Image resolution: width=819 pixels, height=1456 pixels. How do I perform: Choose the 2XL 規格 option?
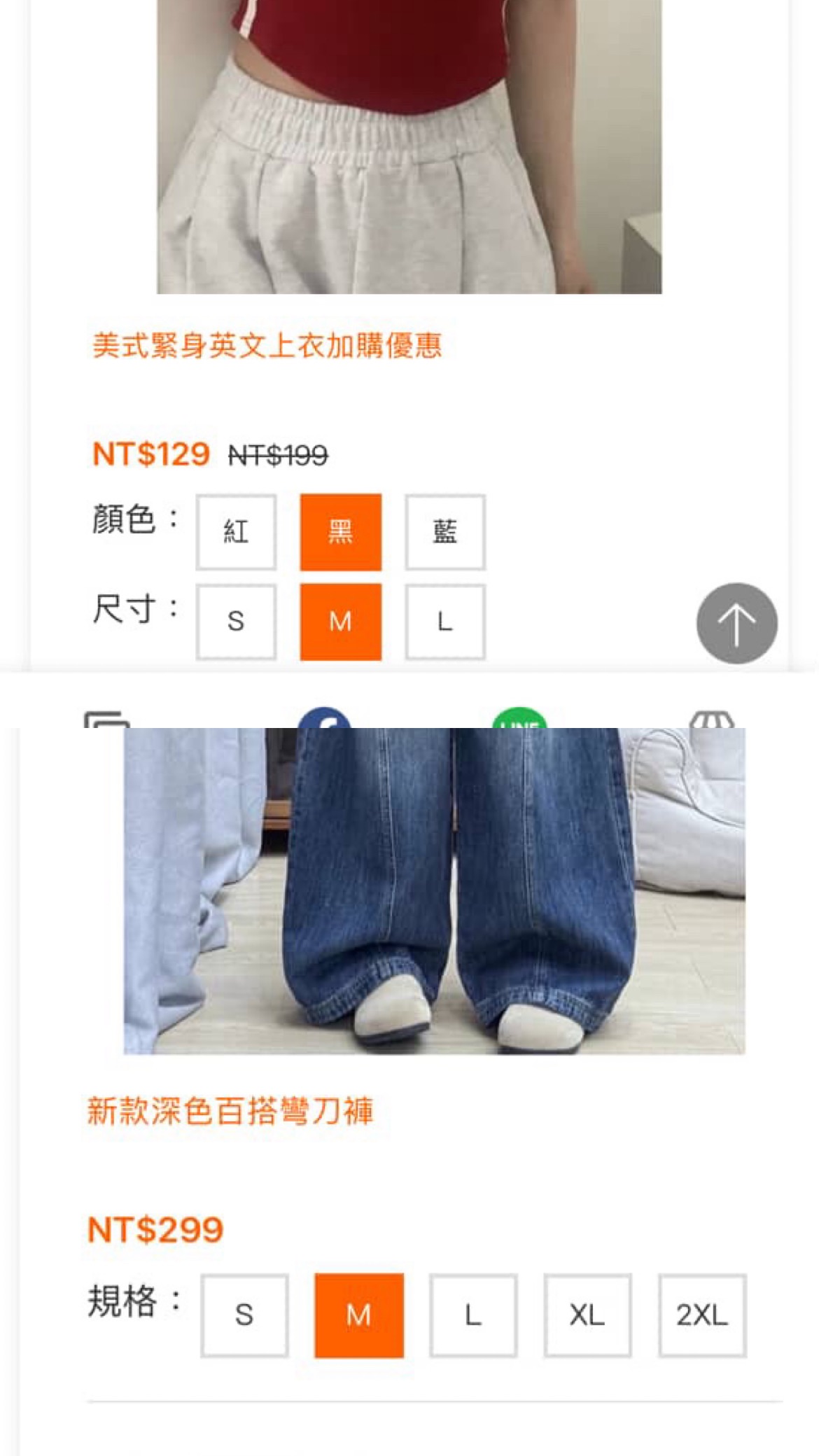pos(701,1315)
